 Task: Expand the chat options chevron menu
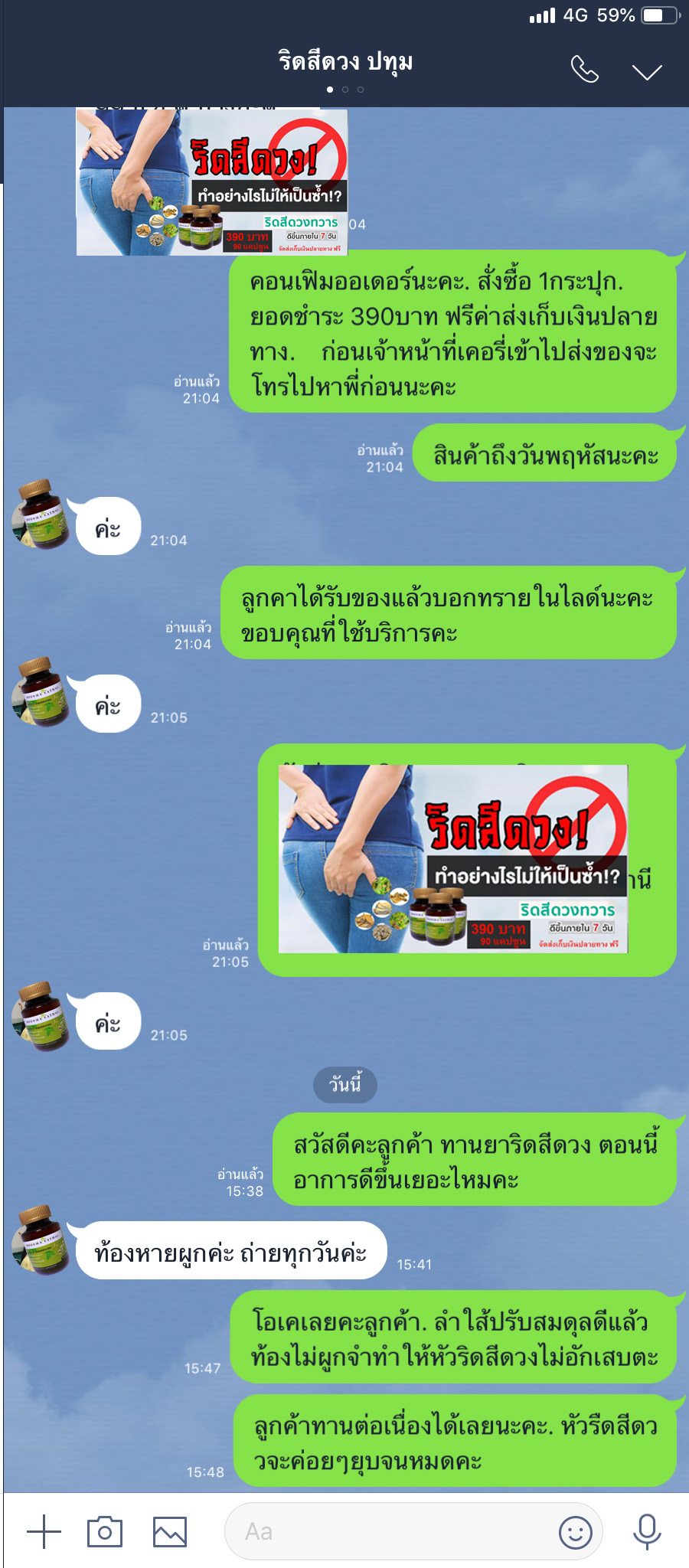click(x=647, y=72)
